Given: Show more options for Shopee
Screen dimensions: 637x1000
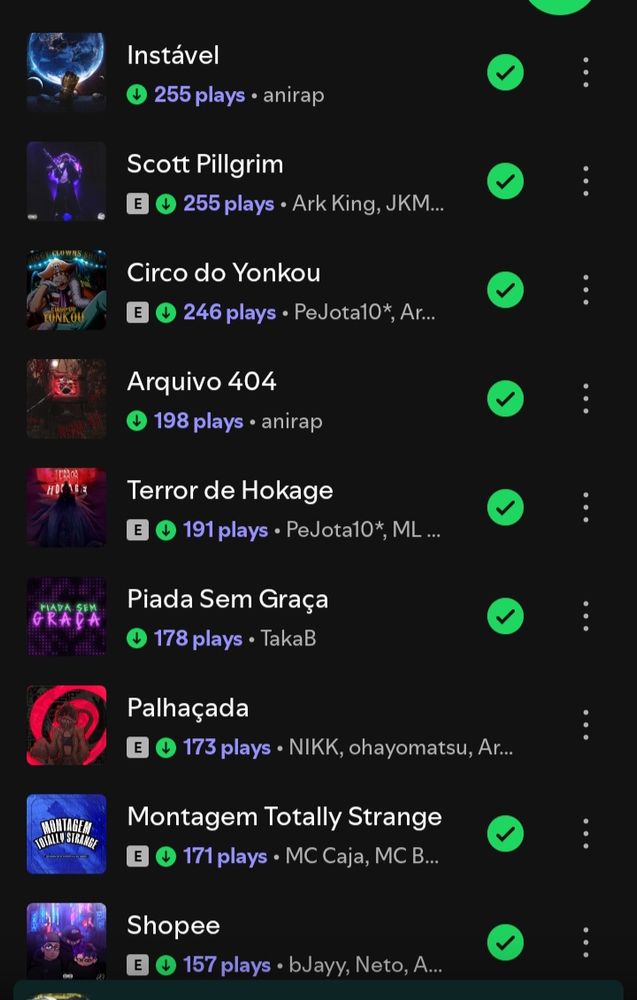Looking at the screenshot, I should coord(586,942).
